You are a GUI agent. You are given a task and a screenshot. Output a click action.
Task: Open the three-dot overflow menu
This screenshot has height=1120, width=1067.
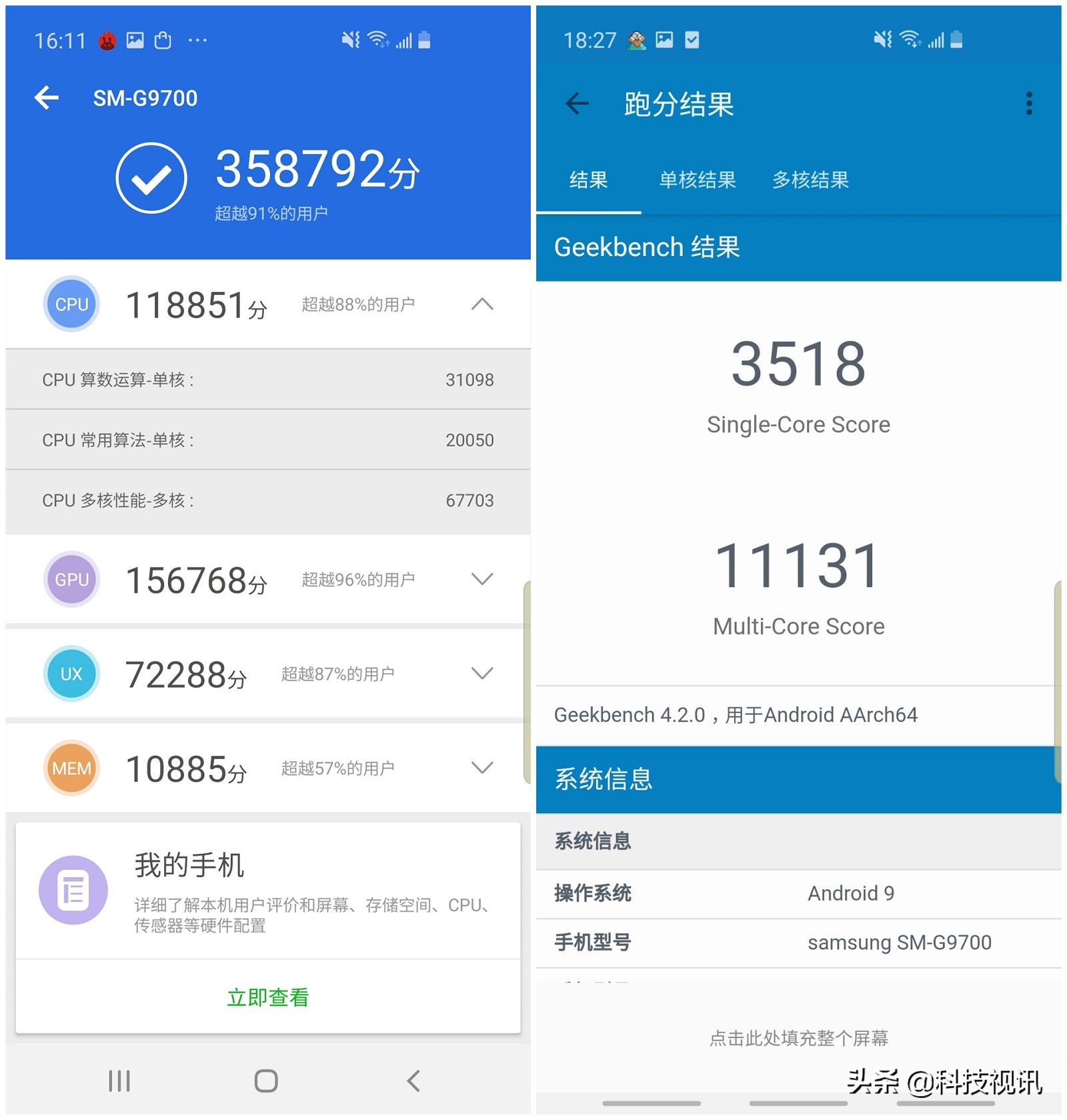point(1029,103)
